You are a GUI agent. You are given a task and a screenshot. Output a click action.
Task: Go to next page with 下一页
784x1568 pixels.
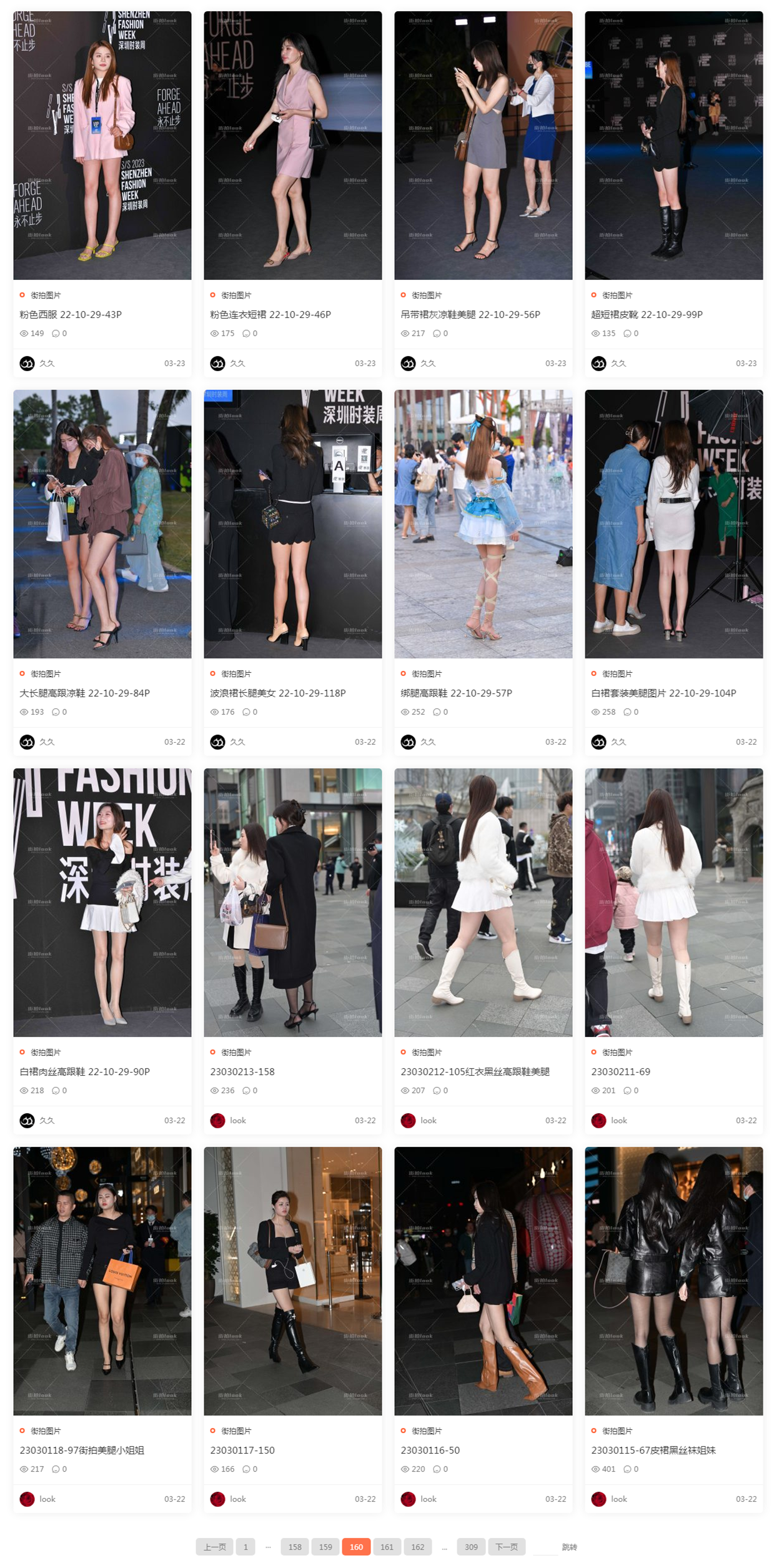(506, 1547)
